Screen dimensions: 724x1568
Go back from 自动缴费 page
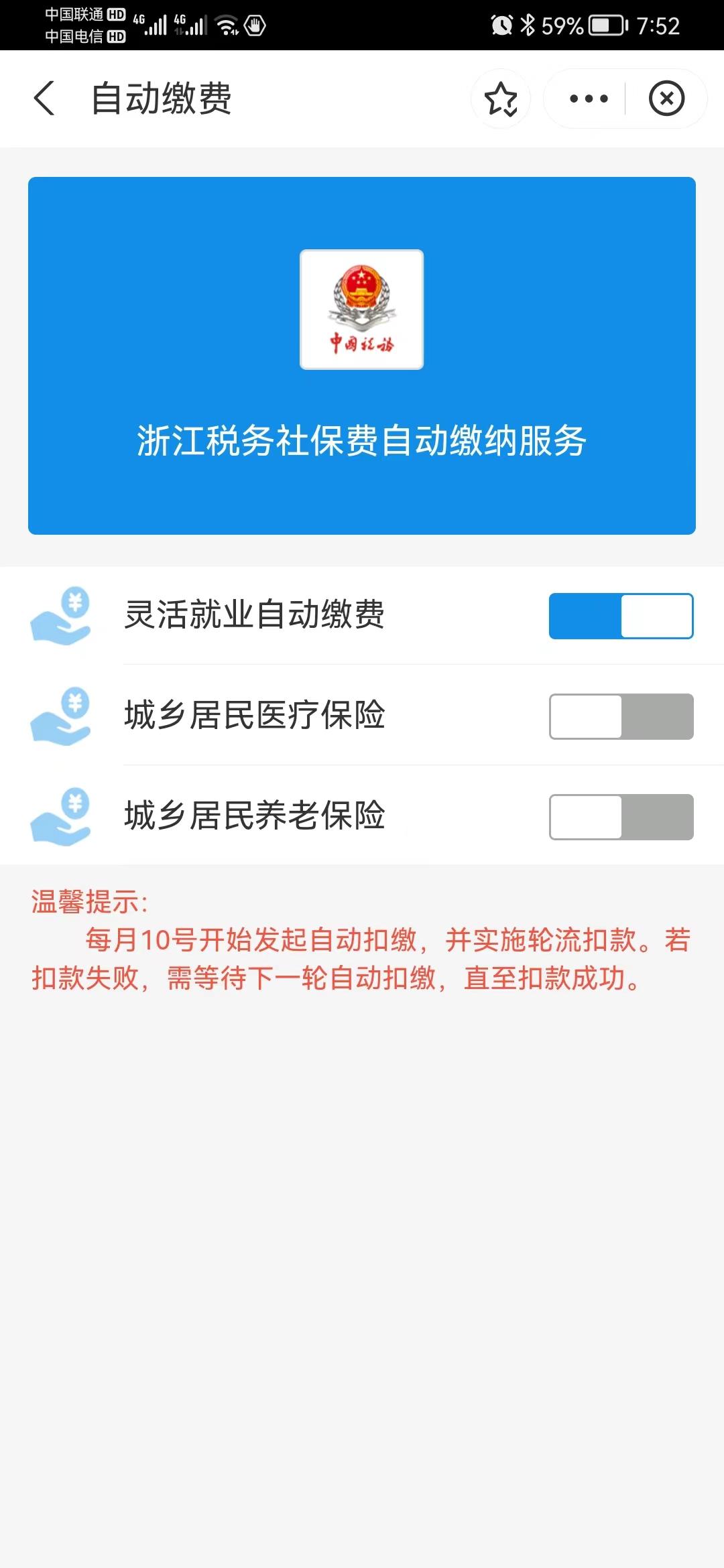[44, 99]
